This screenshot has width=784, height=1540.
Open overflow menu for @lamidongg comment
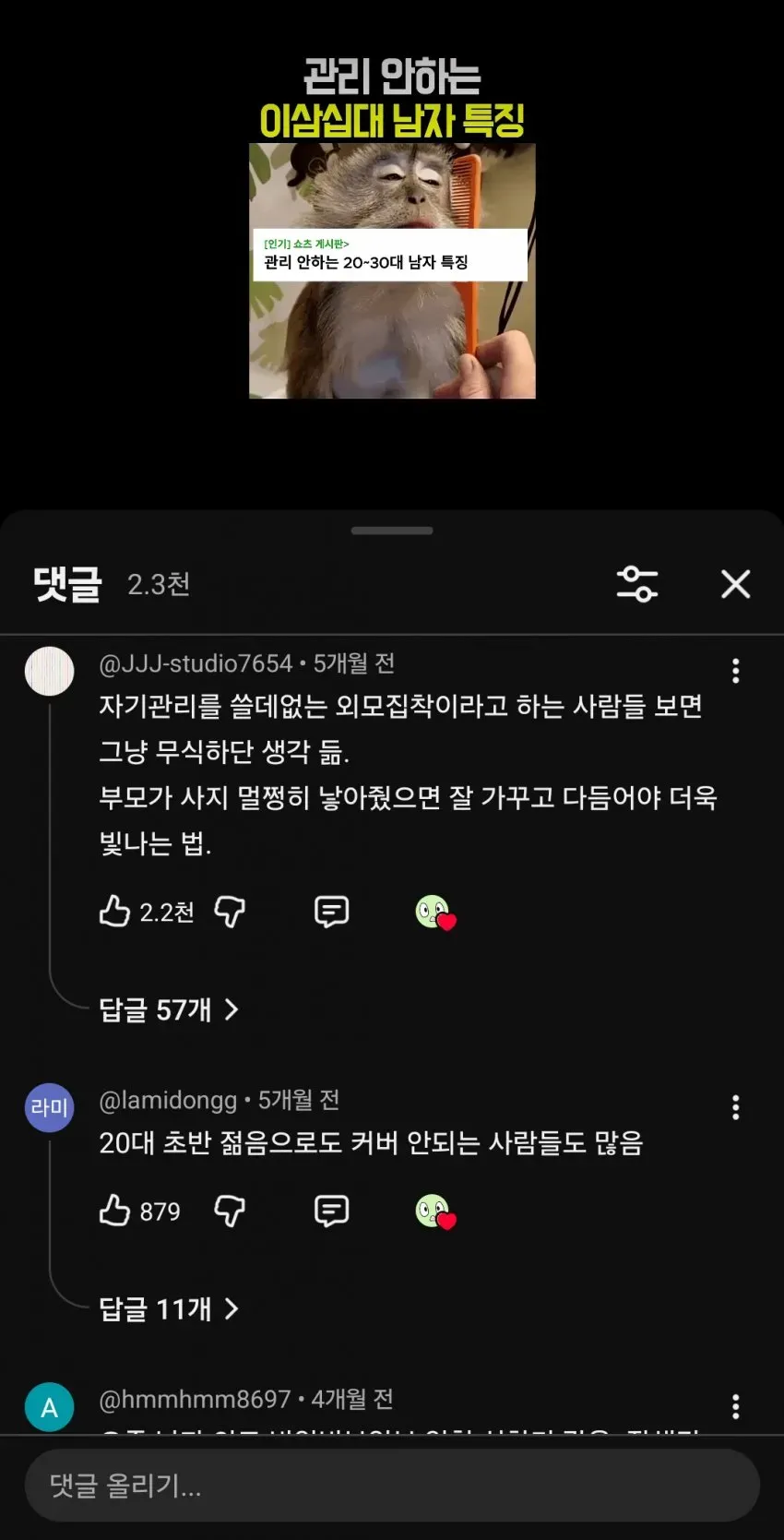click(735, 1107)
